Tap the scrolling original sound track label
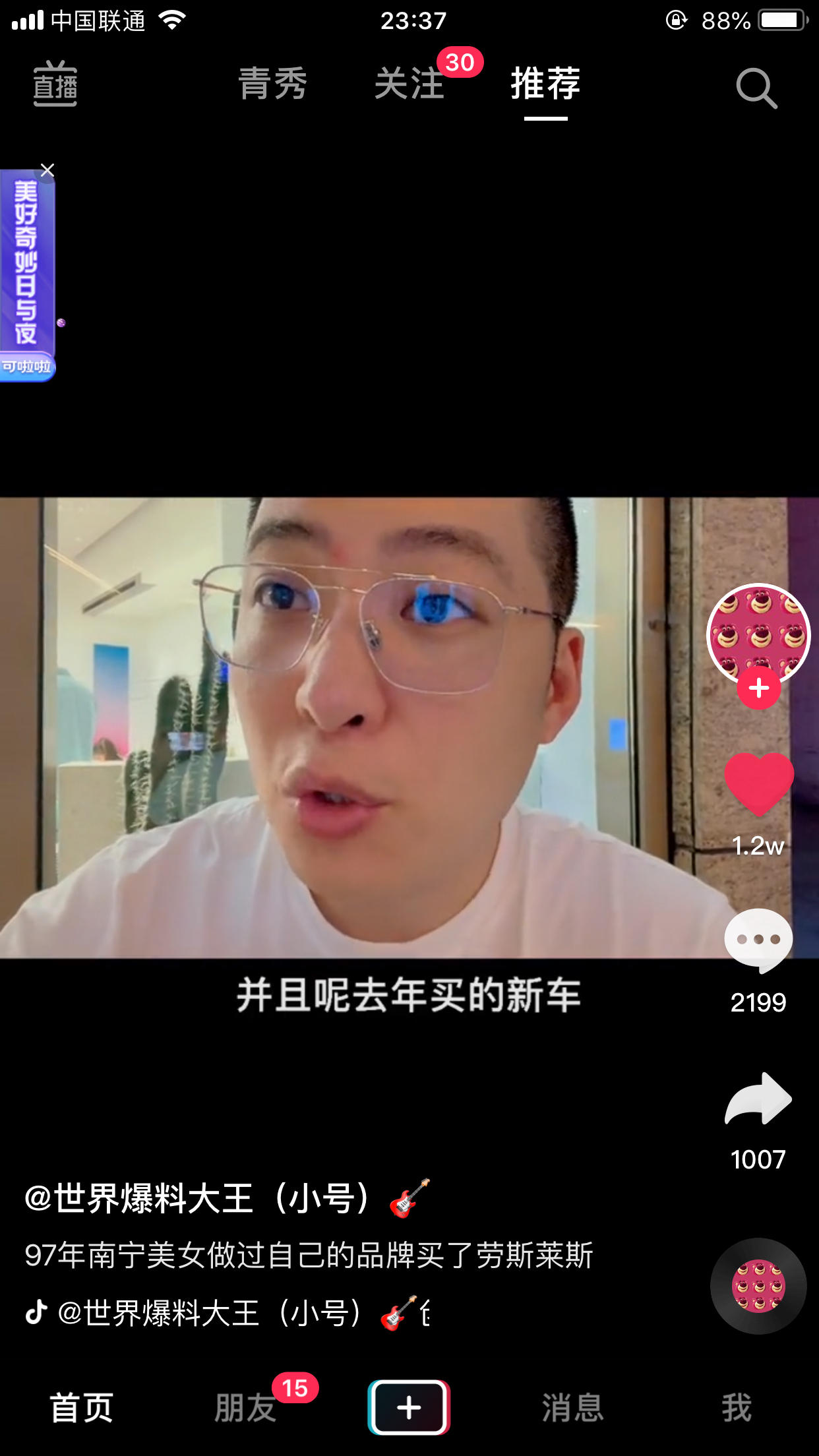819x1456 pixels. (224, 1313)
